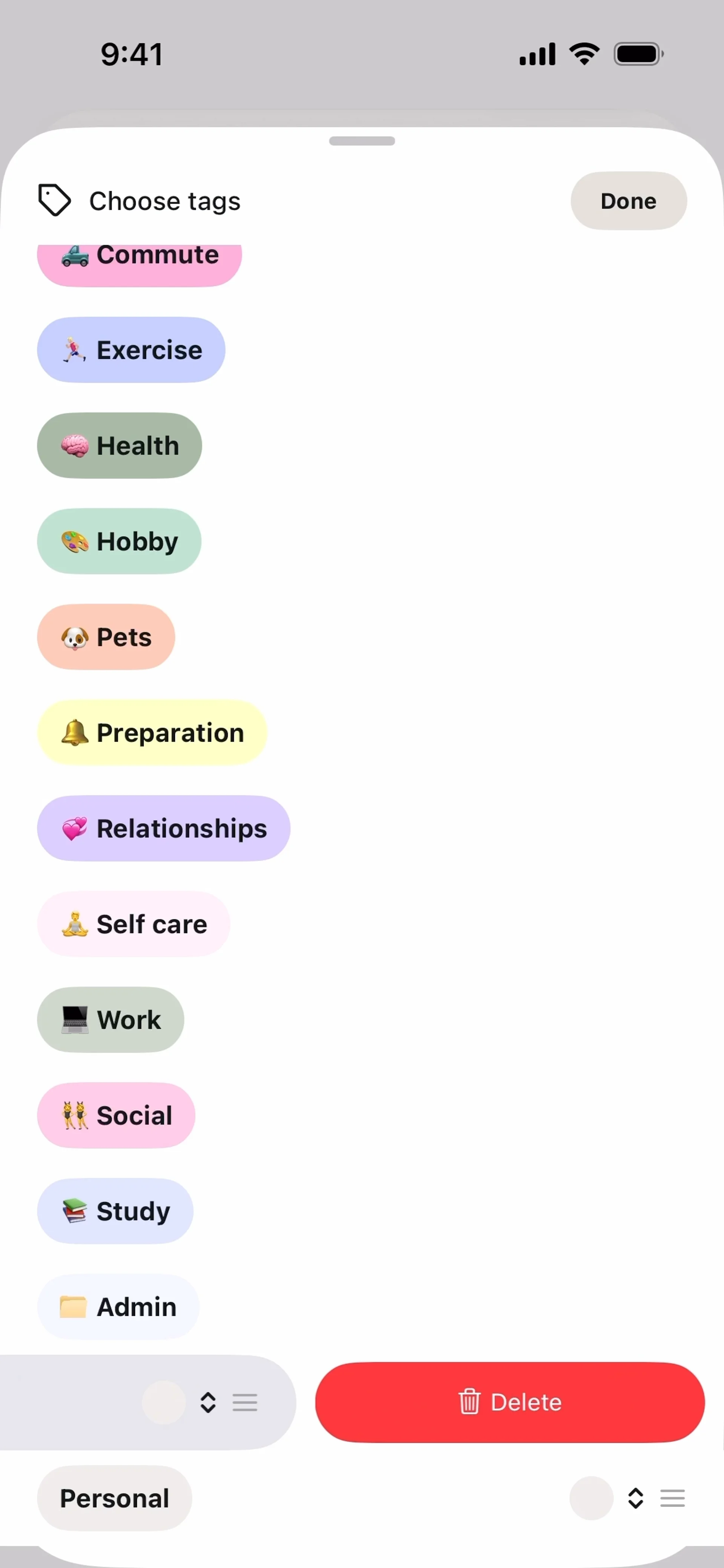This screenshot has height=1568, width=724.
Task: Open color circle for Personal group
Action: click(591, 1497)
